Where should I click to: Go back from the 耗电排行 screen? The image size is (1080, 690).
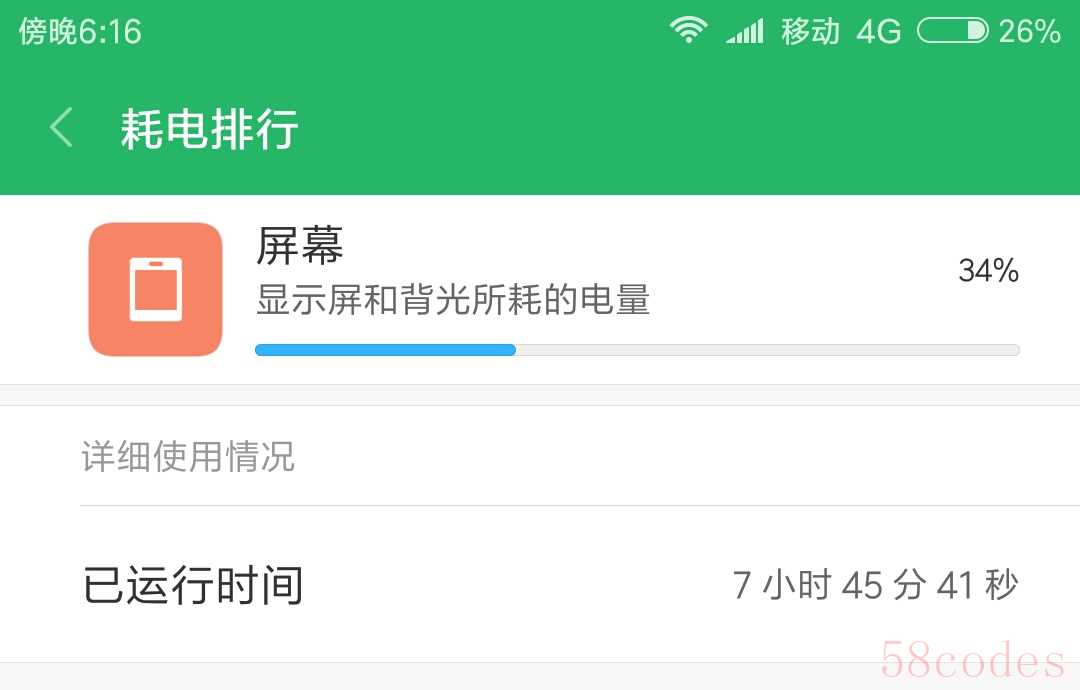click(62, 128)
